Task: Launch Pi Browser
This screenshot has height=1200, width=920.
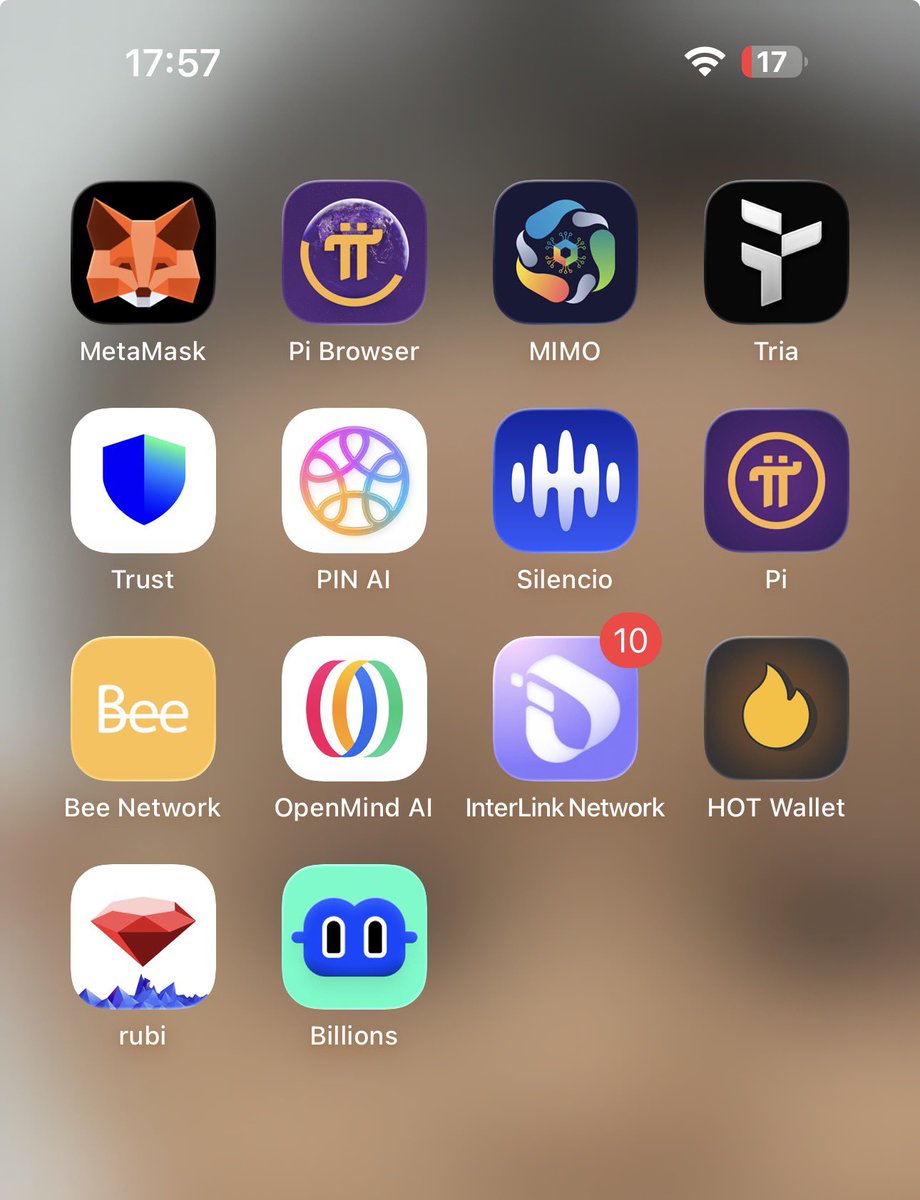Action: point(354,252)
